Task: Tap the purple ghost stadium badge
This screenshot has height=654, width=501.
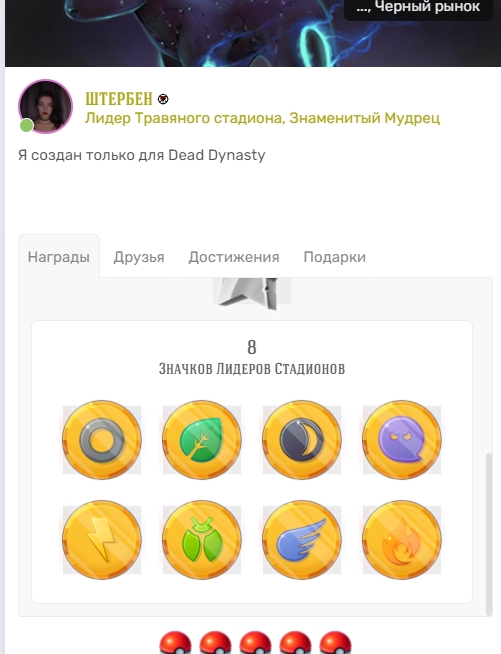Action: [x=402, y=440]
